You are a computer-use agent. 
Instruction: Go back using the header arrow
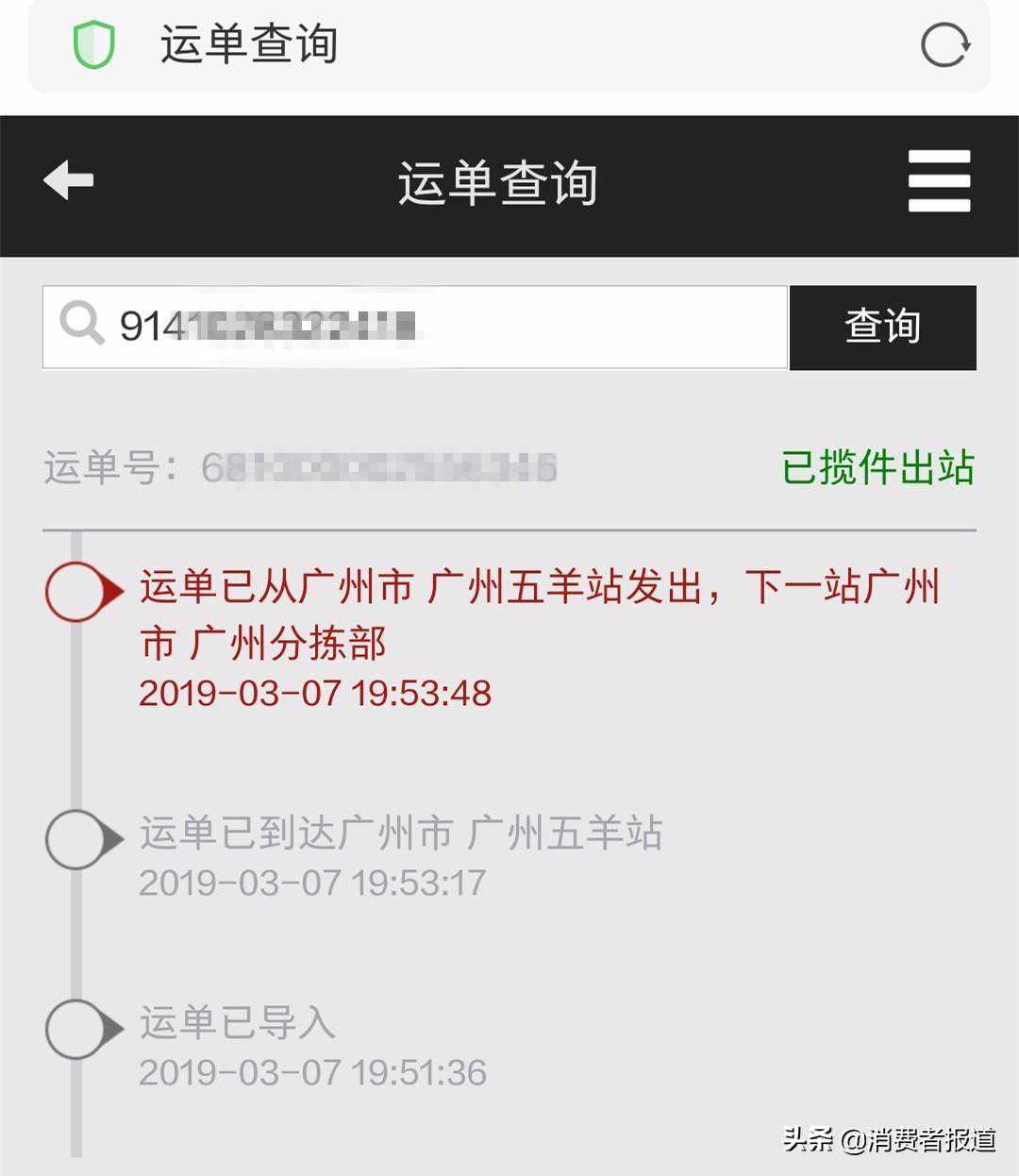(x=69, y=180)
